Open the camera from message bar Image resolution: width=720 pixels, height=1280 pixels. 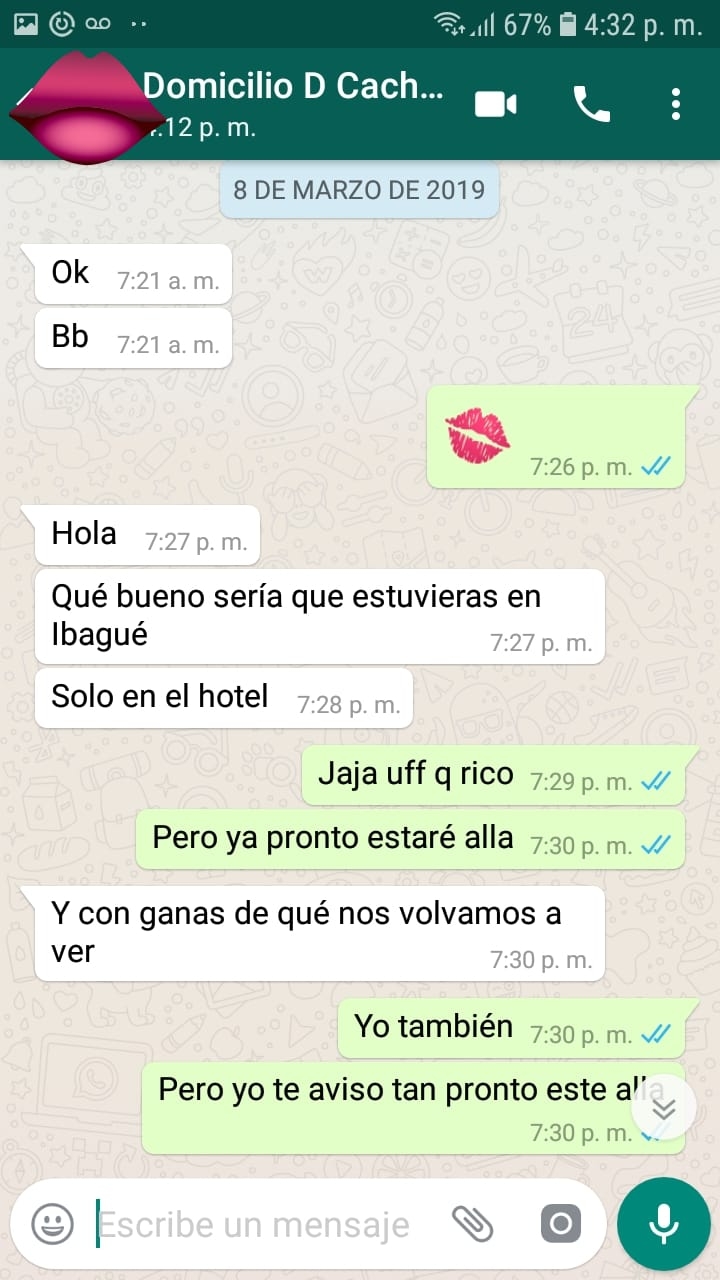[x=560, y=1223]
